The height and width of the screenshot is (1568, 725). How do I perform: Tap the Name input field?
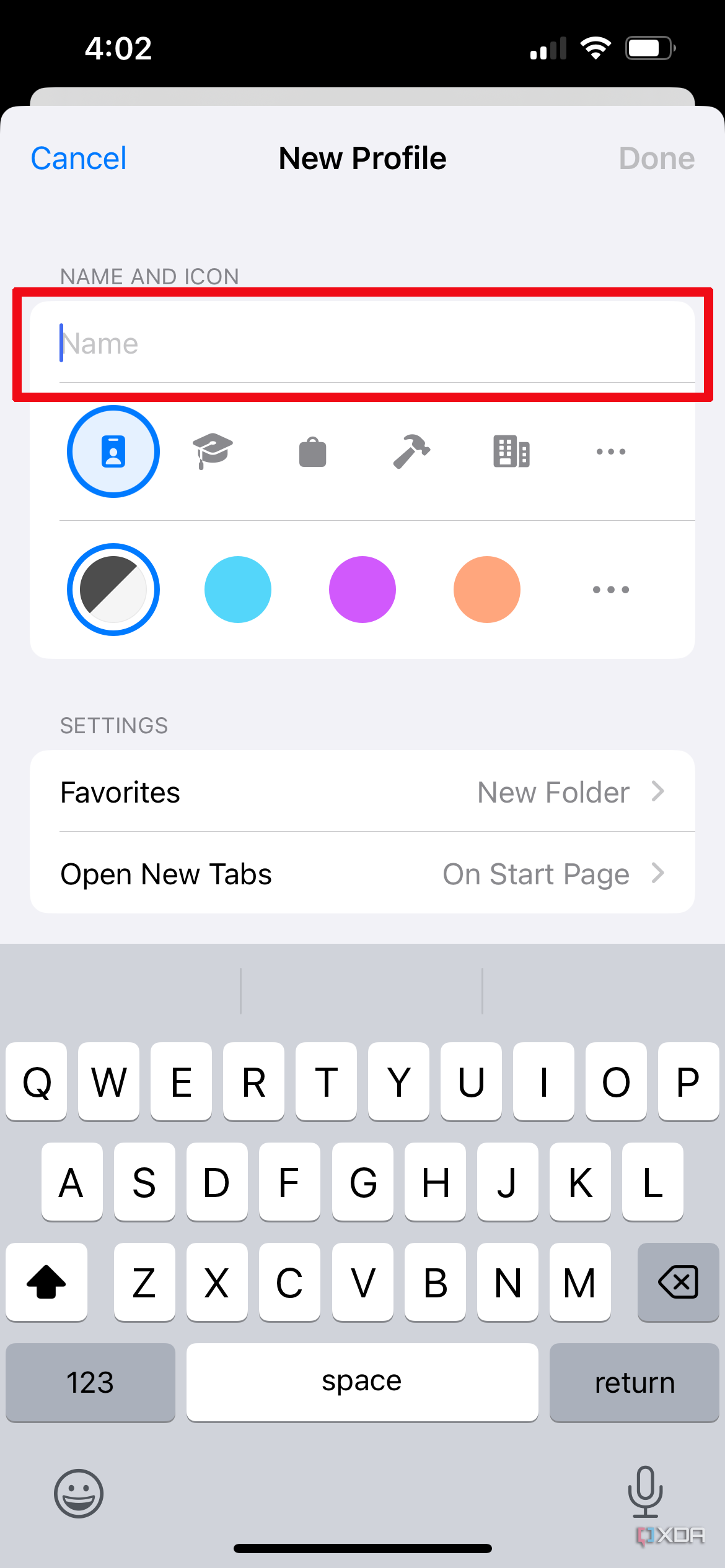(362, 343)
